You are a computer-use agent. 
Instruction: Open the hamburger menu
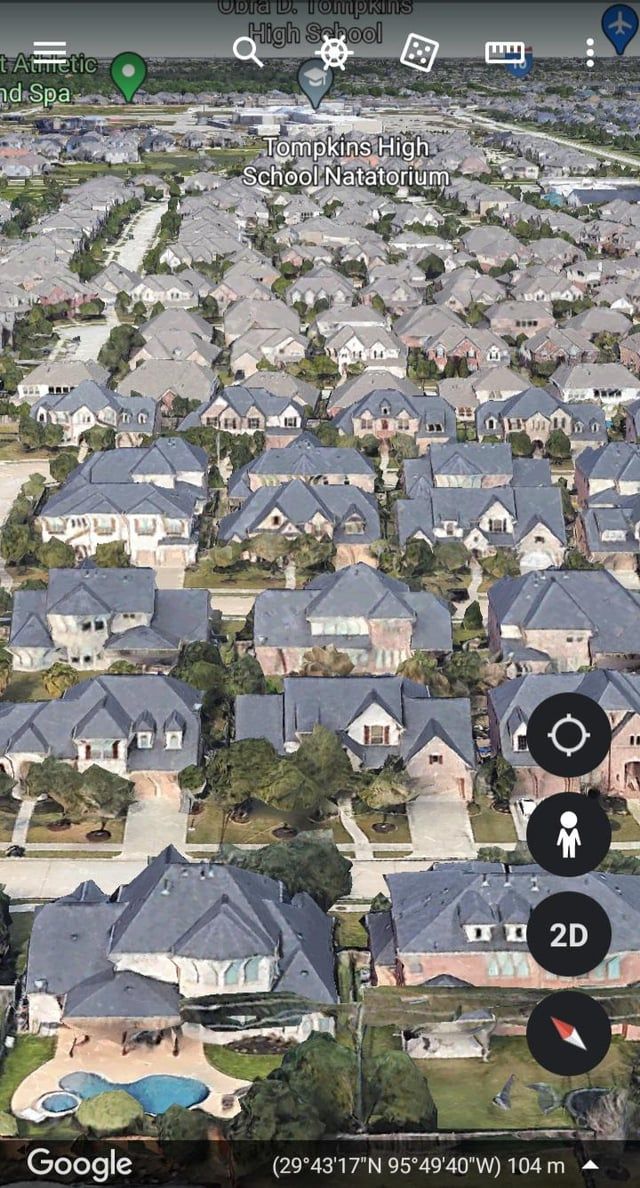49,51
